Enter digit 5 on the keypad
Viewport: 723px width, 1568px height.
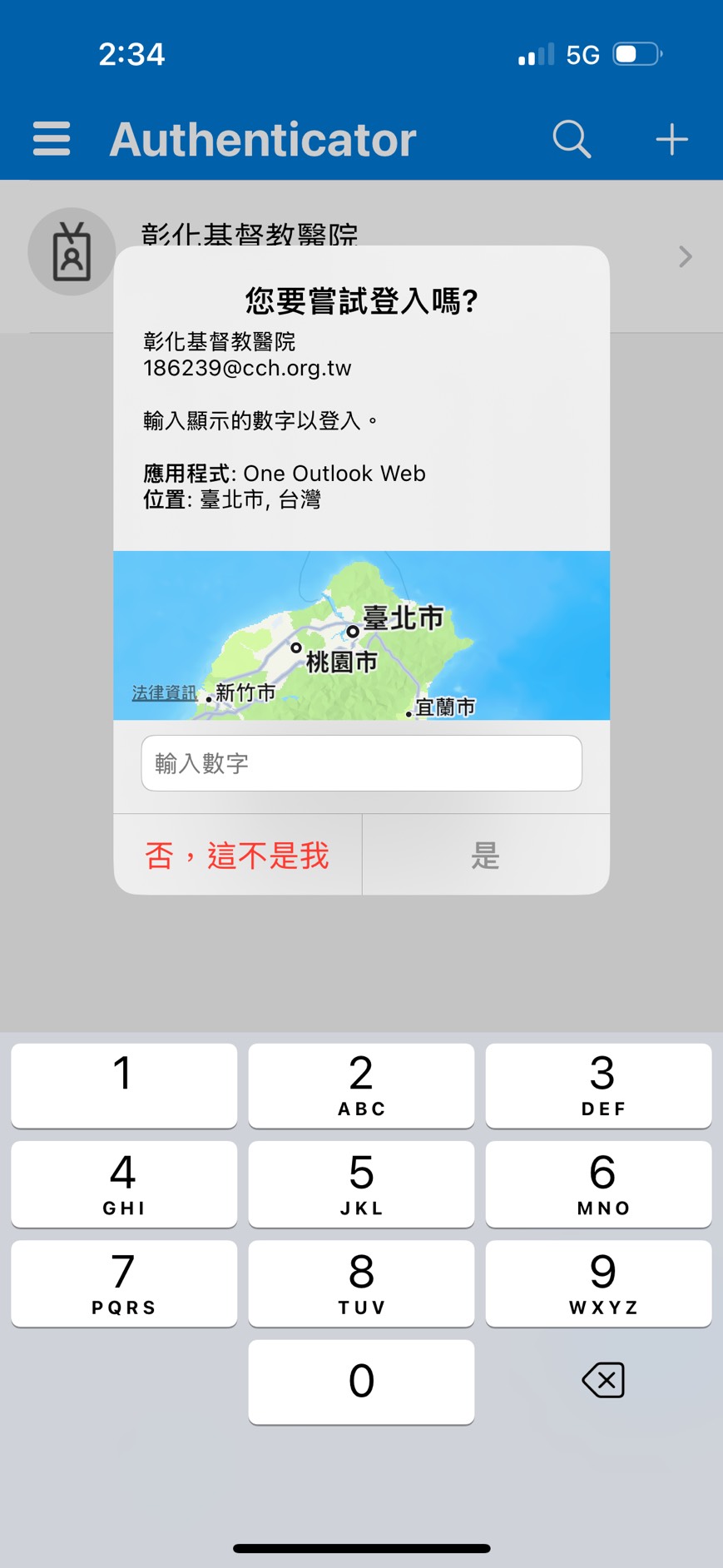pos(361,1183)
